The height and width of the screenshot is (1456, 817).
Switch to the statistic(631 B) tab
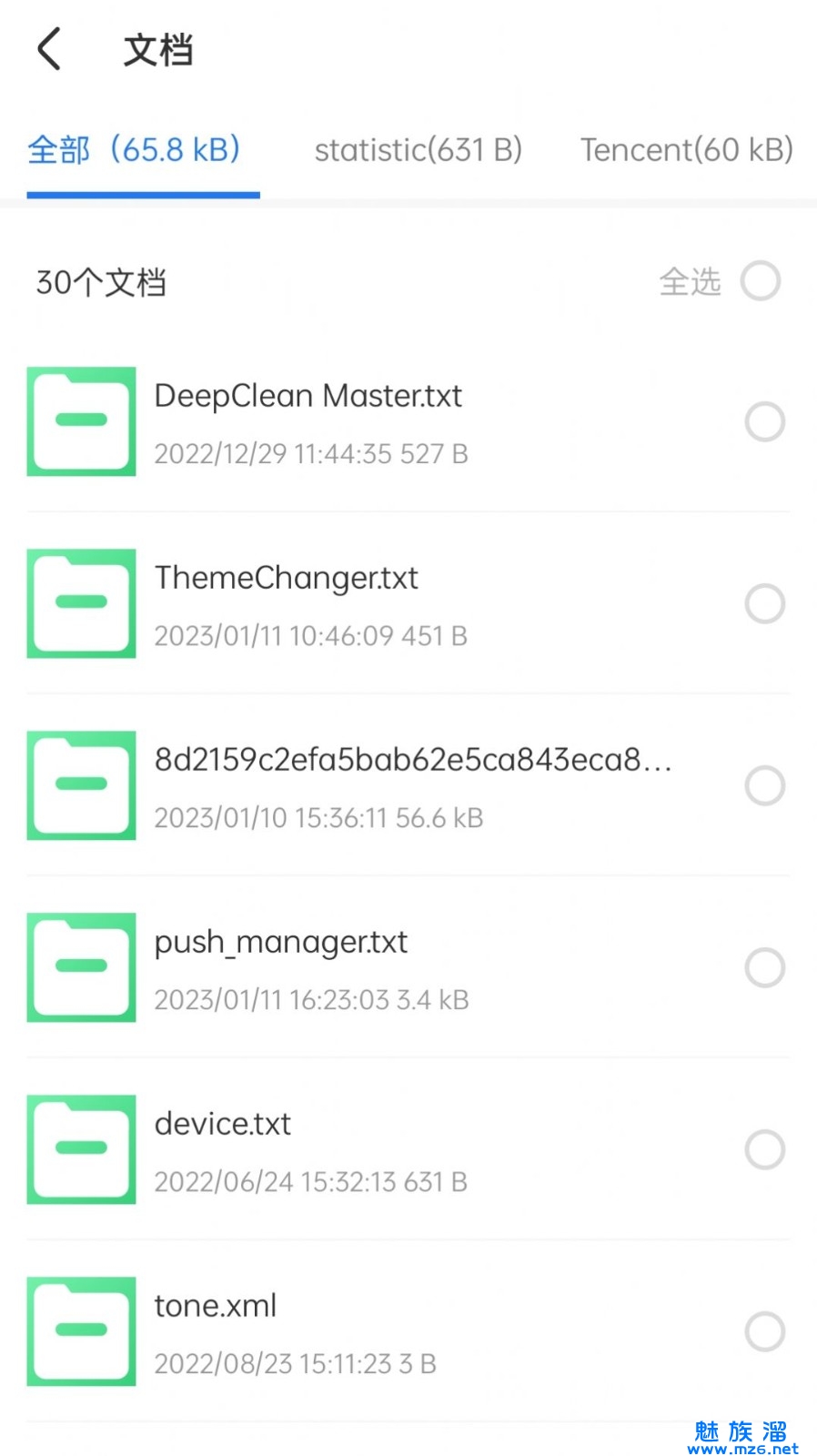pyautogui.click(x=419, y=150)
